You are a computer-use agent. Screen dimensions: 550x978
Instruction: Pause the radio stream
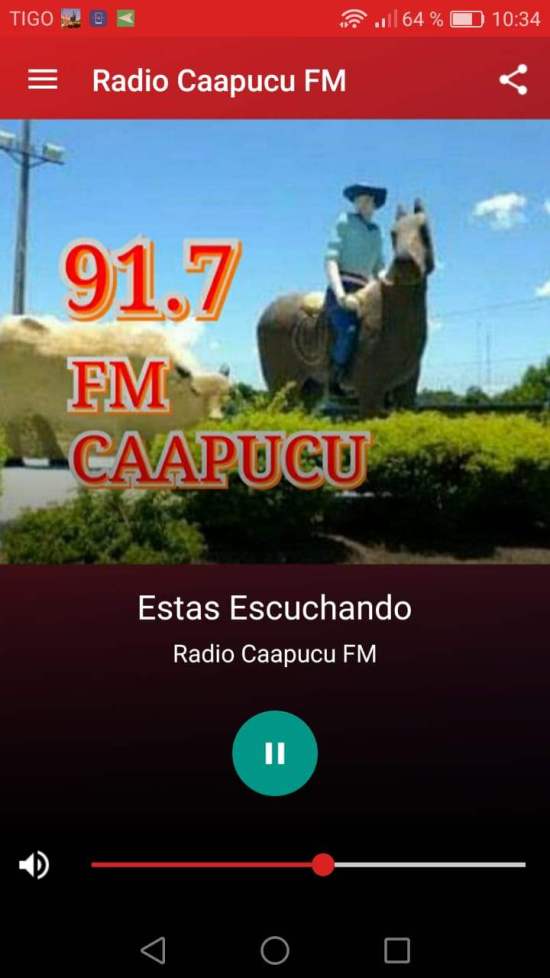coord(275,753)
